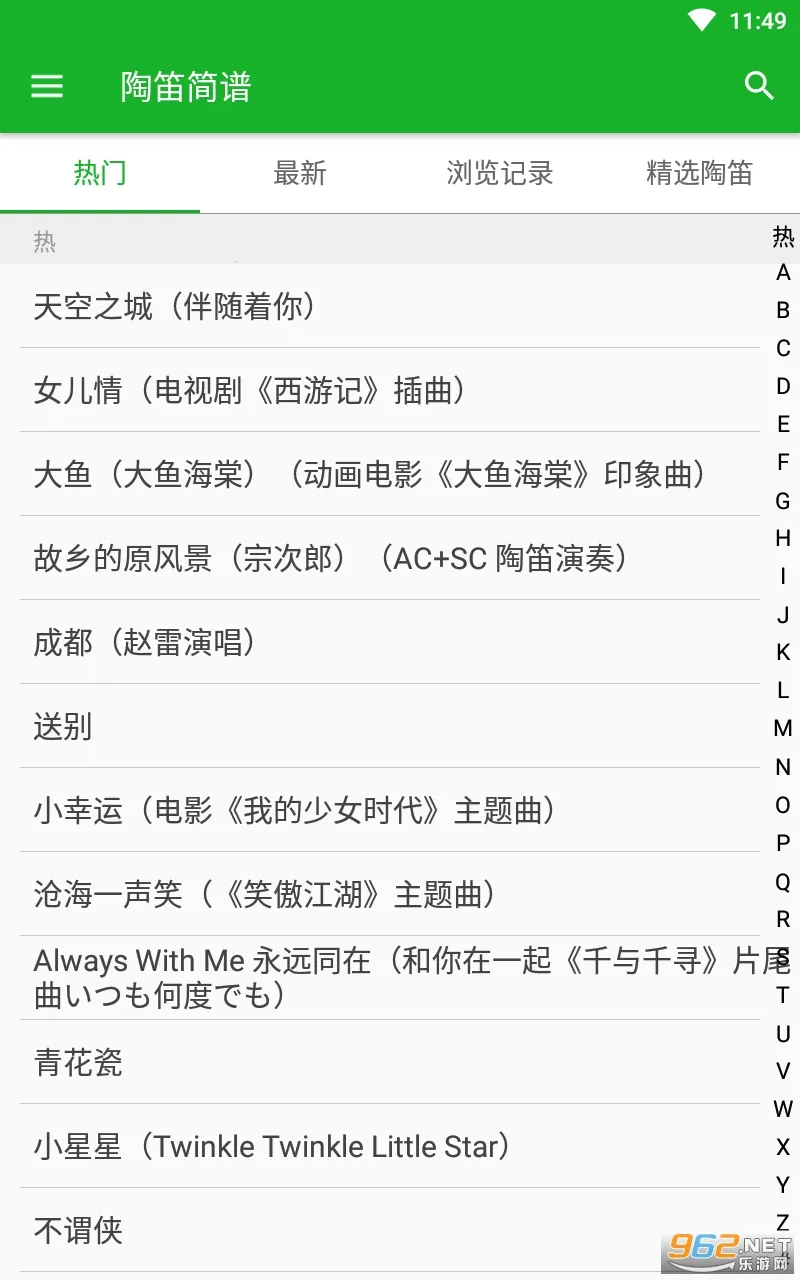This screenshot has height=1280, width=800.
Task: Open 沧海一声笑 sheet music
Action: coord(265,894)
